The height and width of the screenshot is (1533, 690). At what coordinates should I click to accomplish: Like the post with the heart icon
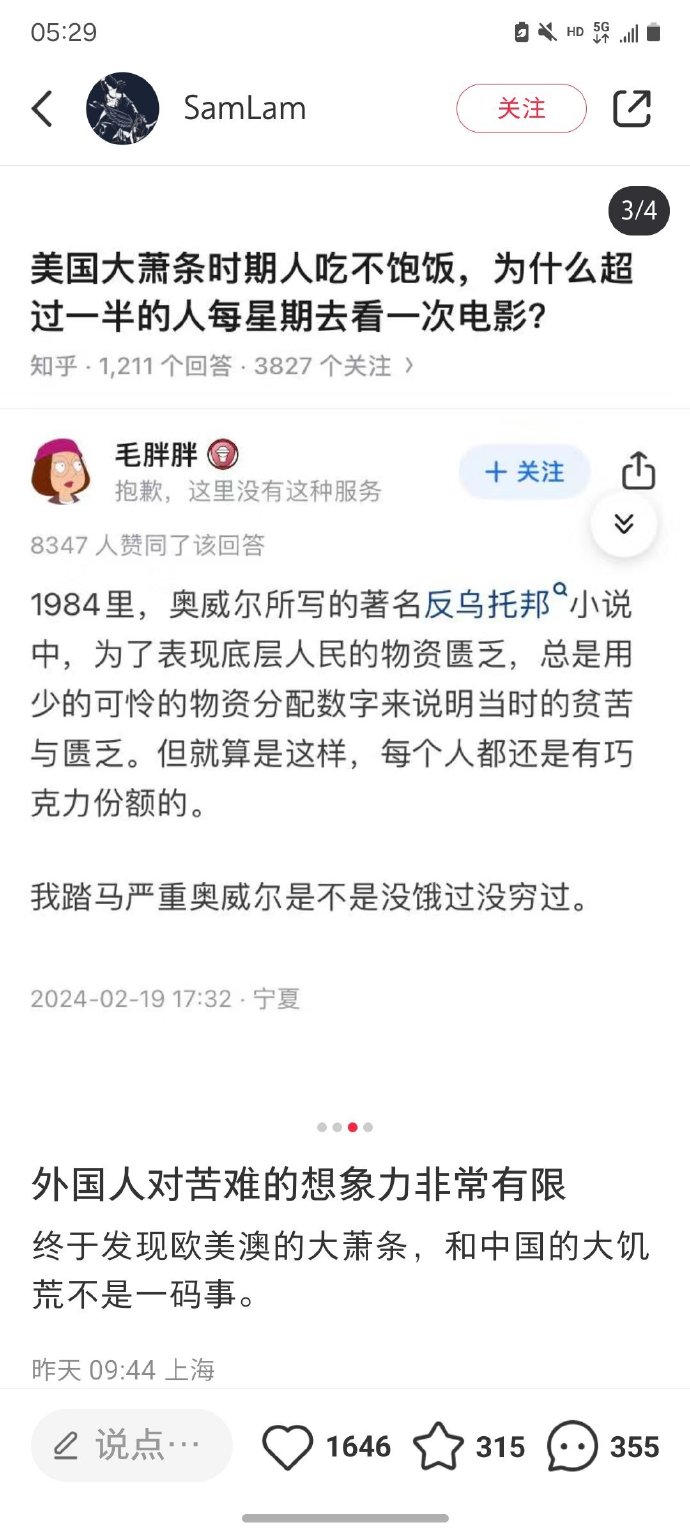tap(287, 1447)
